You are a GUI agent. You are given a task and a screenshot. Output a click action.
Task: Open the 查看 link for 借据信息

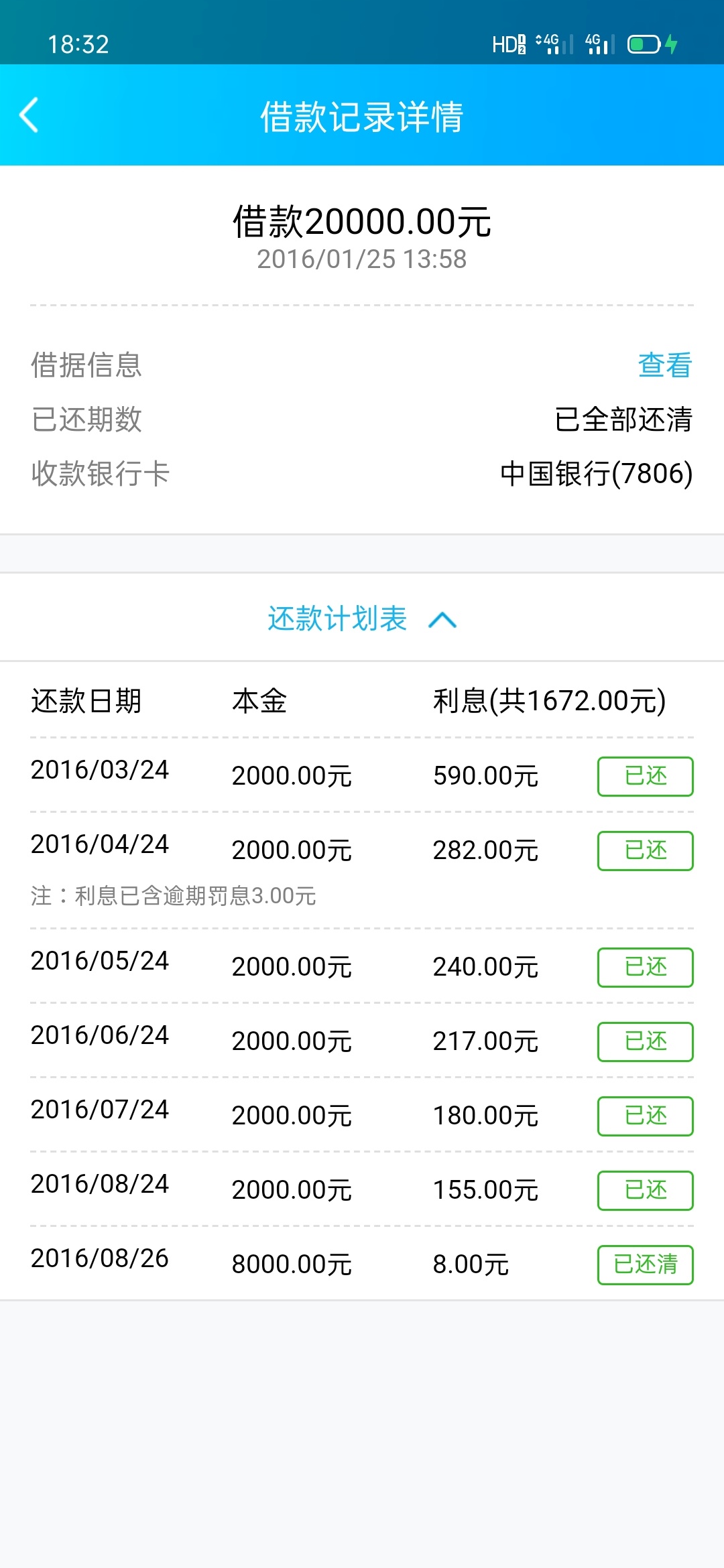pos(664,365)
